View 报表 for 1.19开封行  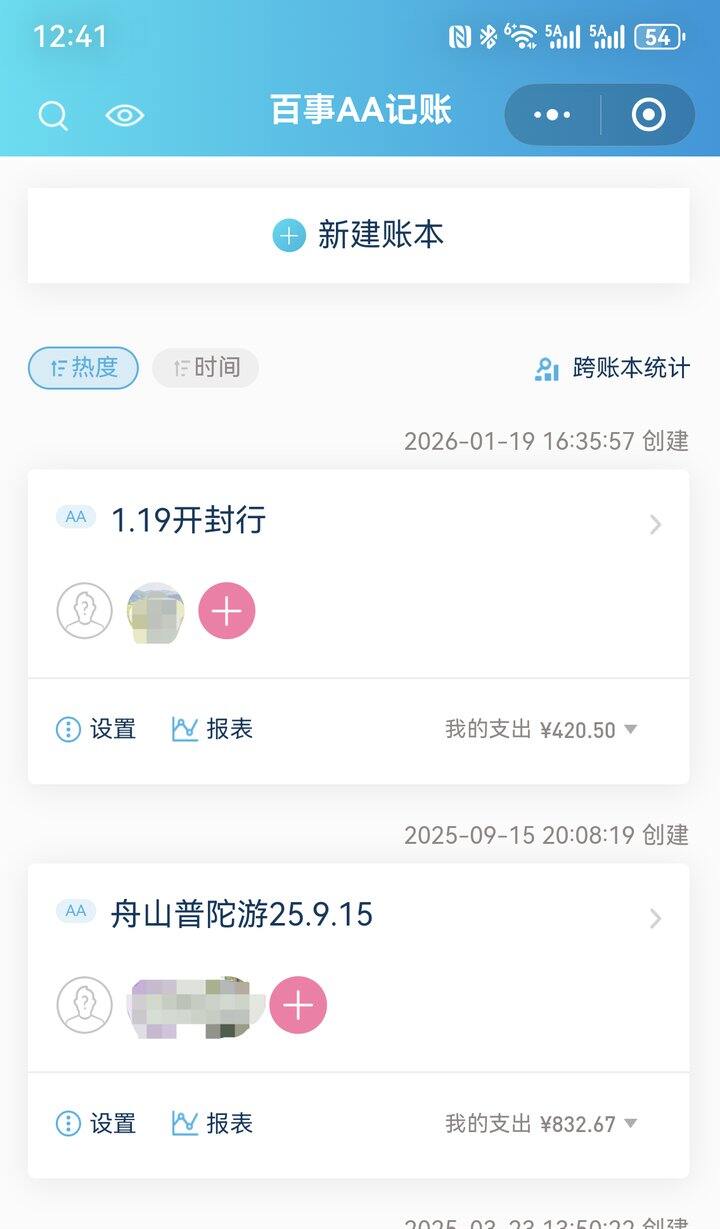(x=213, y=729)
